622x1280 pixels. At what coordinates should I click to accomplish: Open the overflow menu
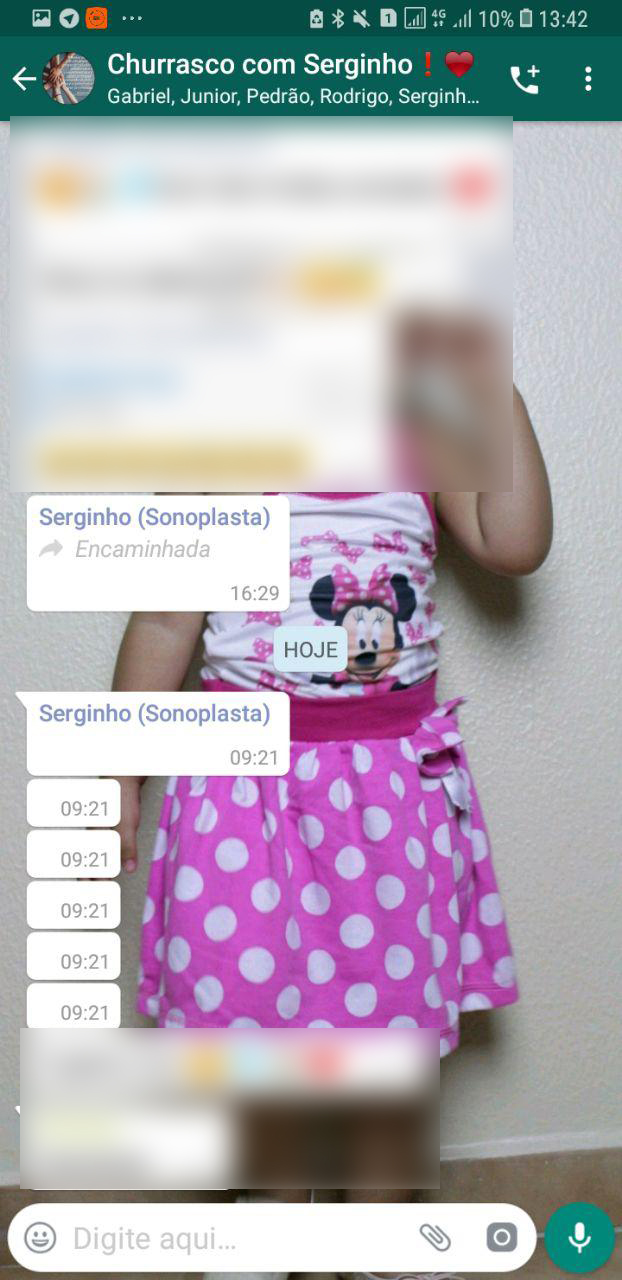click(x=588, y=79)
